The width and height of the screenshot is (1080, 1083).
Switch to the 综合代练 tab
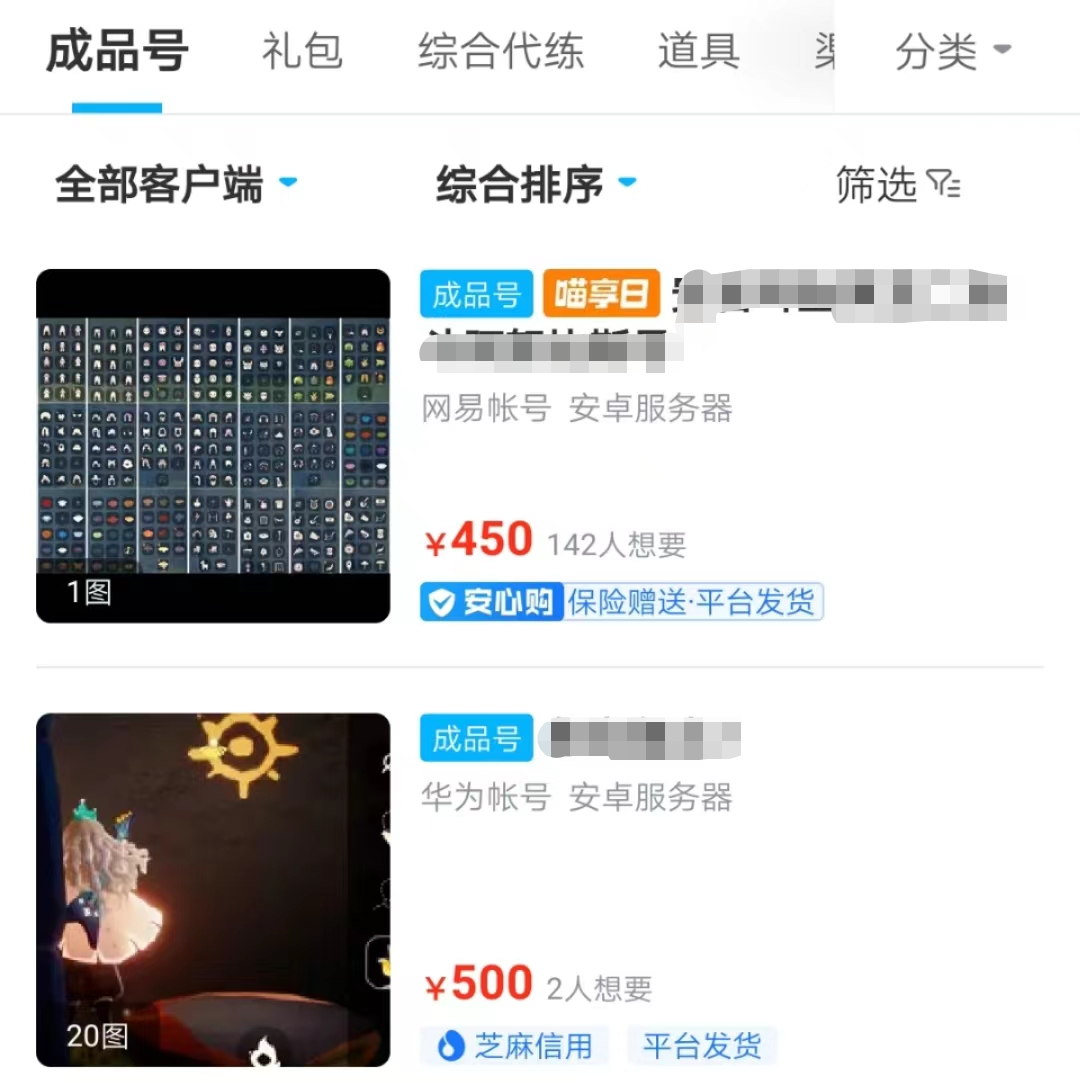tap(500, 52)
